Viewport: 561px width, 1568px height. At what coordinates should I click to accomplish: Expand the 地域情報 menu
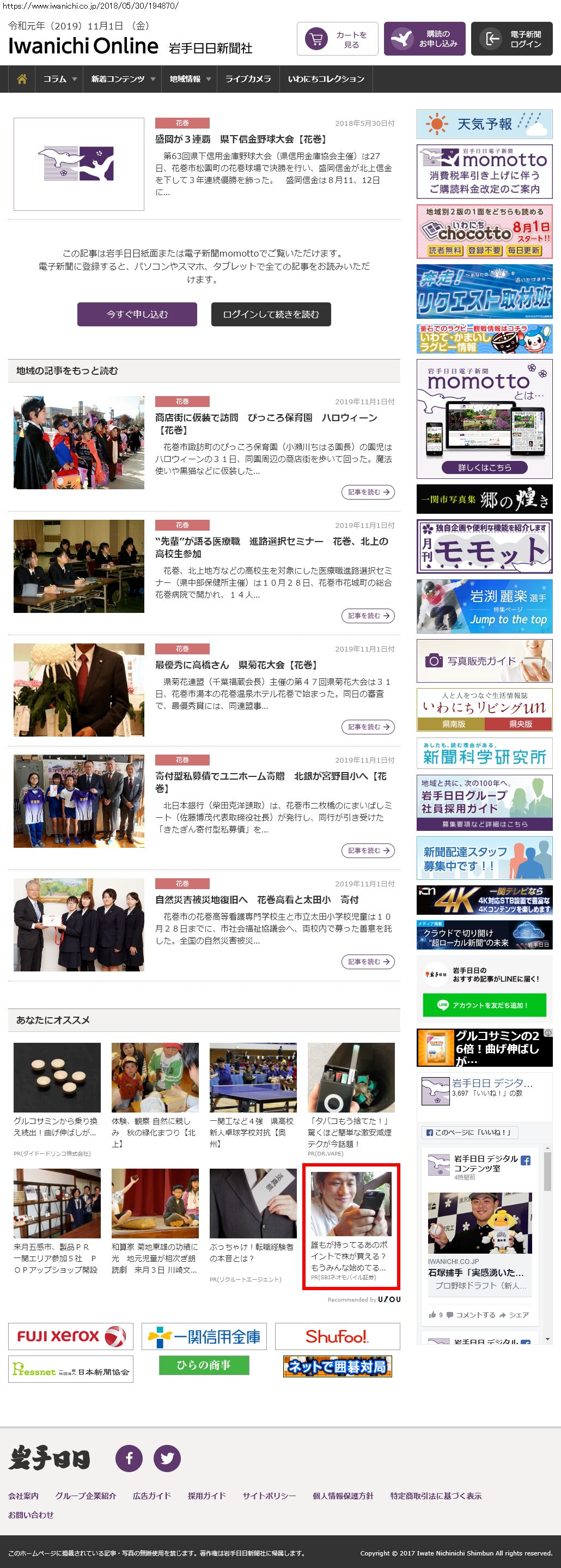pyautogui.click(x=189, y=79)
